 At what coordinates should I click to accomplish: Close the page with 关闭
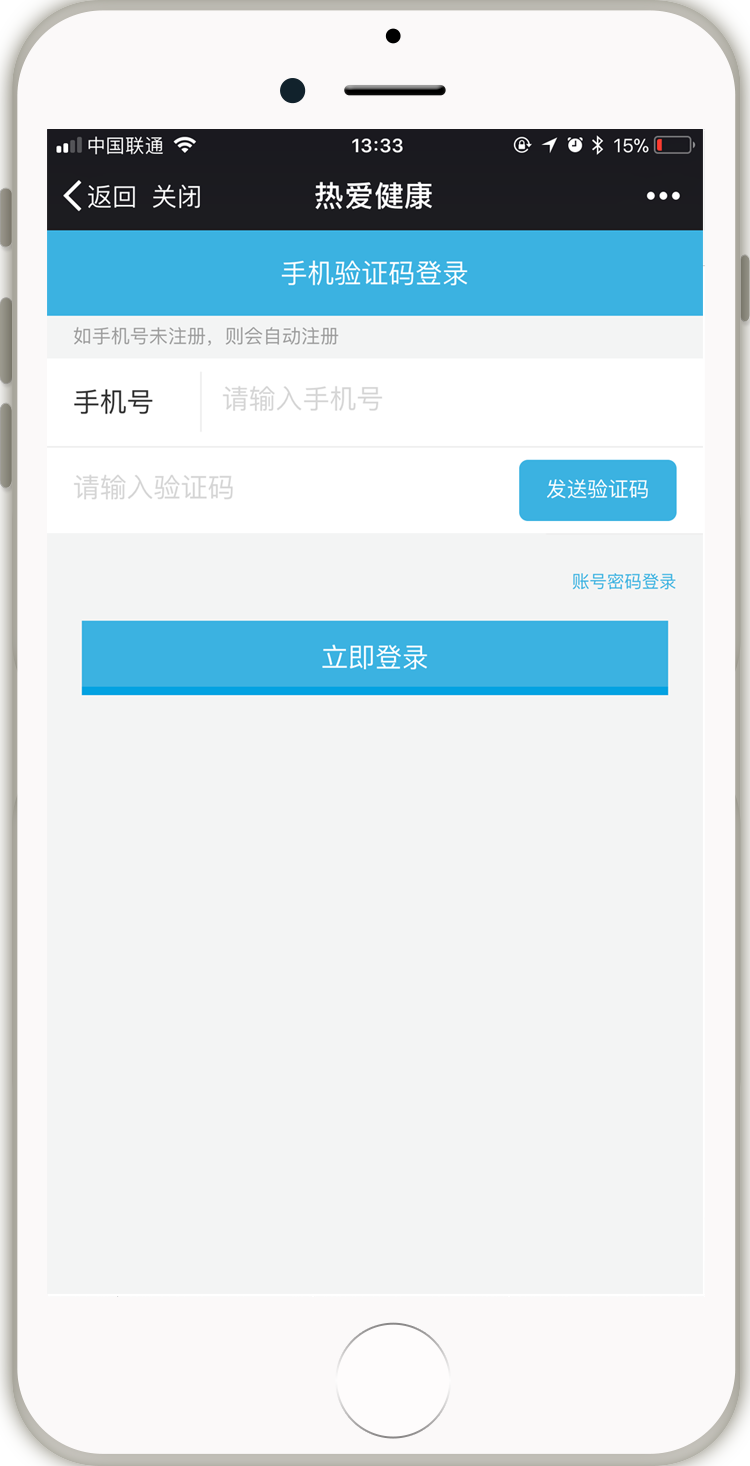click(176, 196)
